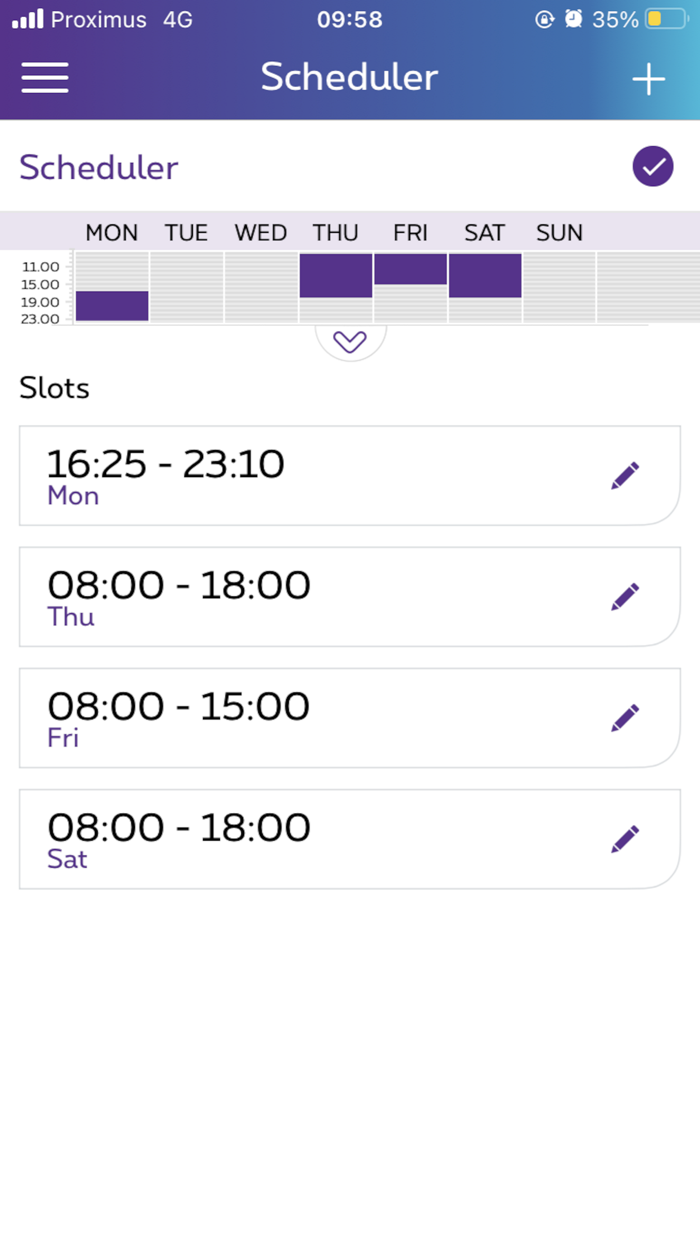Edit the Friday 08:00 - 15:00 slot

[625, 718]
